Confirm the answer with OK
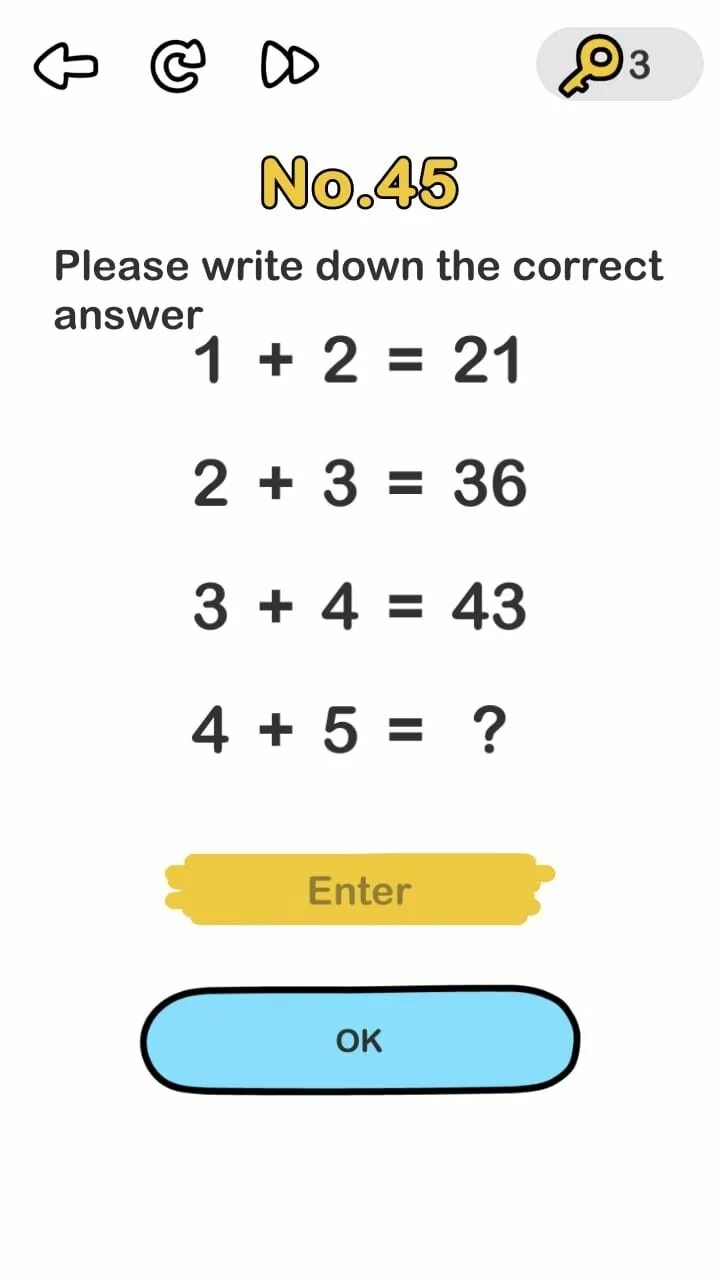The width and height of the screenshot is (720, 1280). 359,1040
